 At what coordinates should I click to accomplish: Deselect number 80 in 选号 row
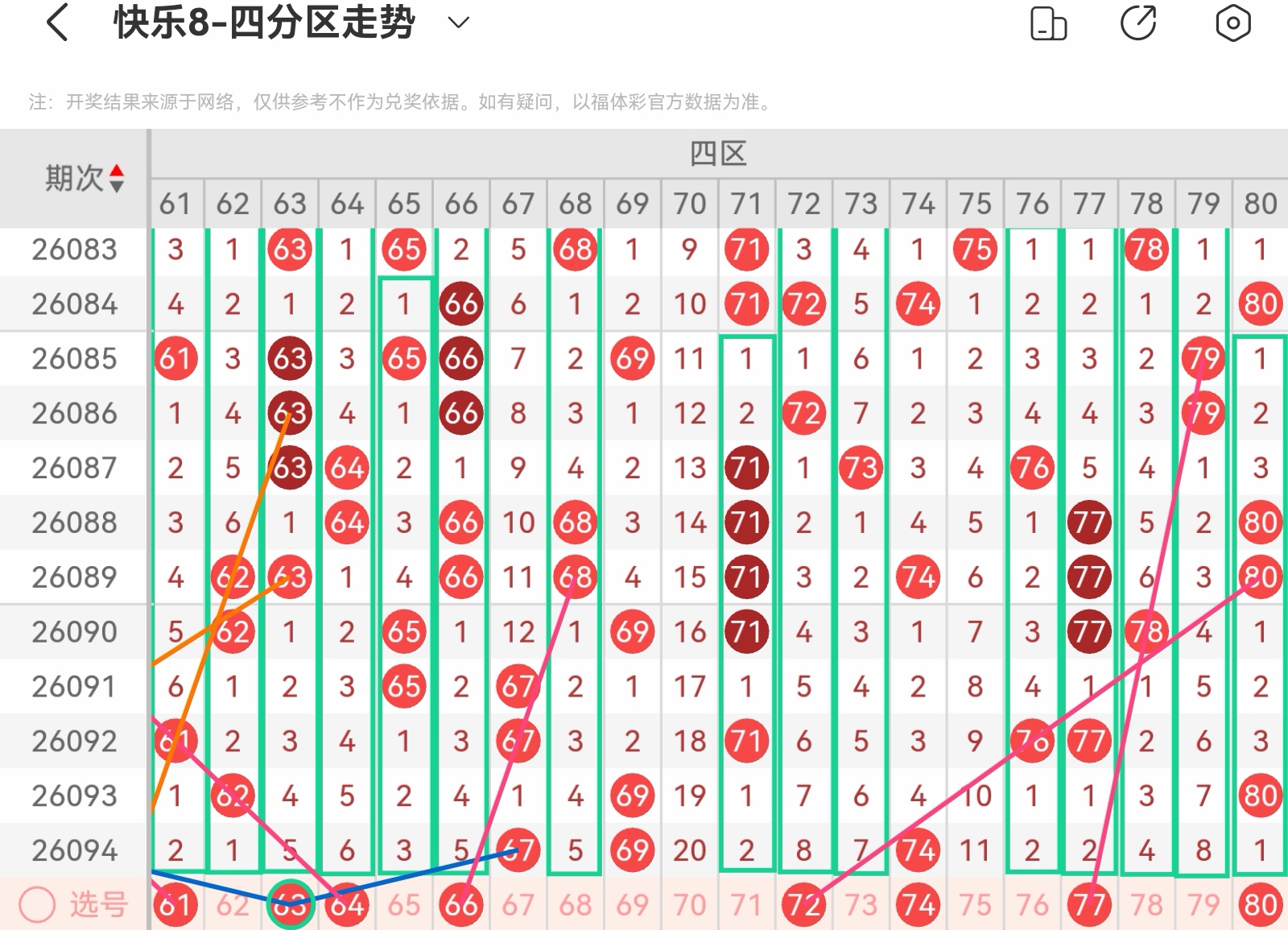(x=1261, y=905)
